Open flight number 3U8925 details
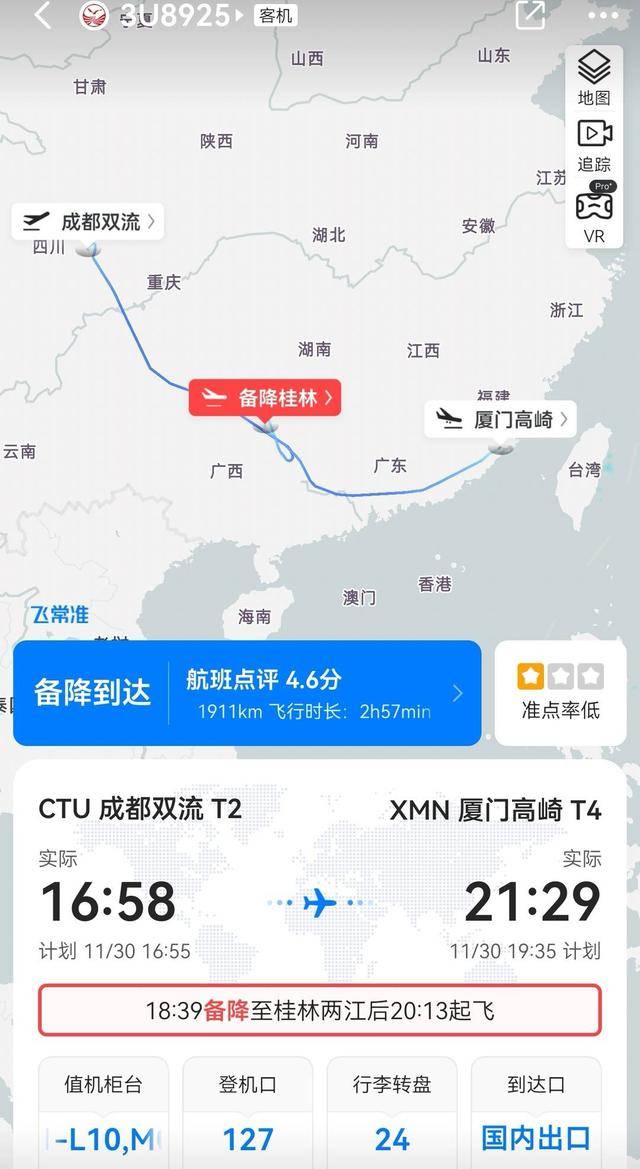This screenshot has height=1169, width=640. (x=175, y=15)
